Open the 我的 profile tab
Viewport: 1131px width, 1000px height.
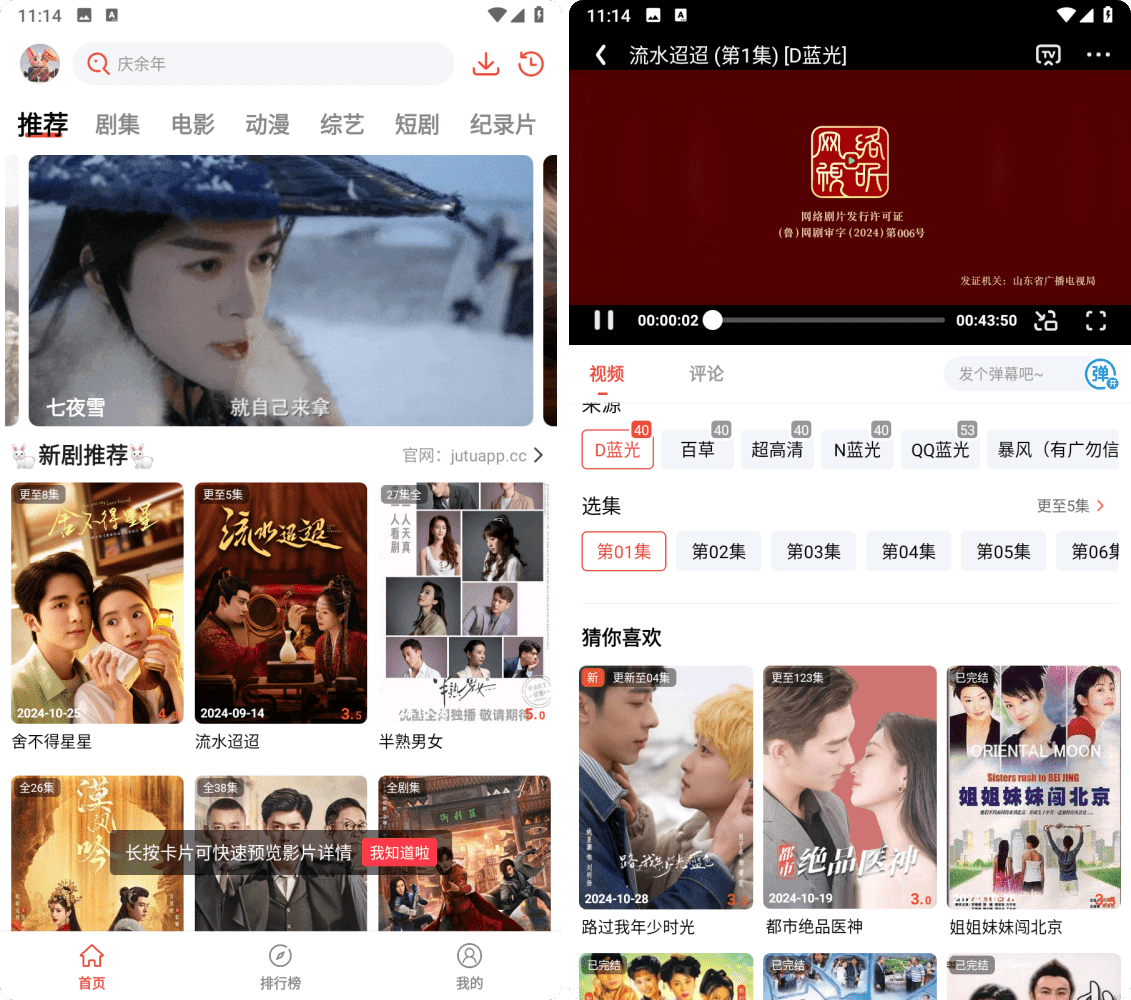coord(469,966)
